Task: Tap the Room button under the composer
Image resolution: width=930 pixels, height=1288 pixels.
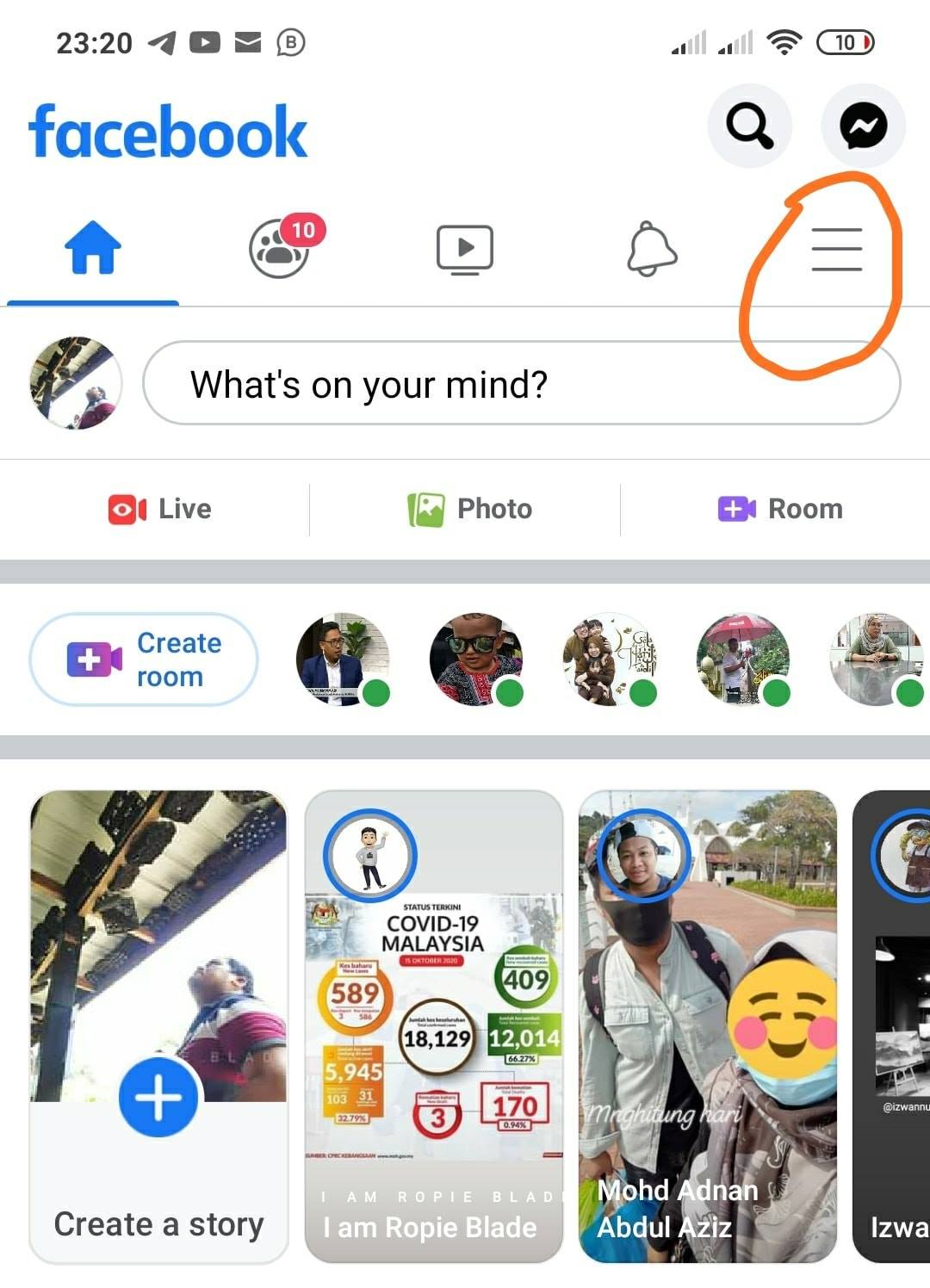Action: (780, 509)
